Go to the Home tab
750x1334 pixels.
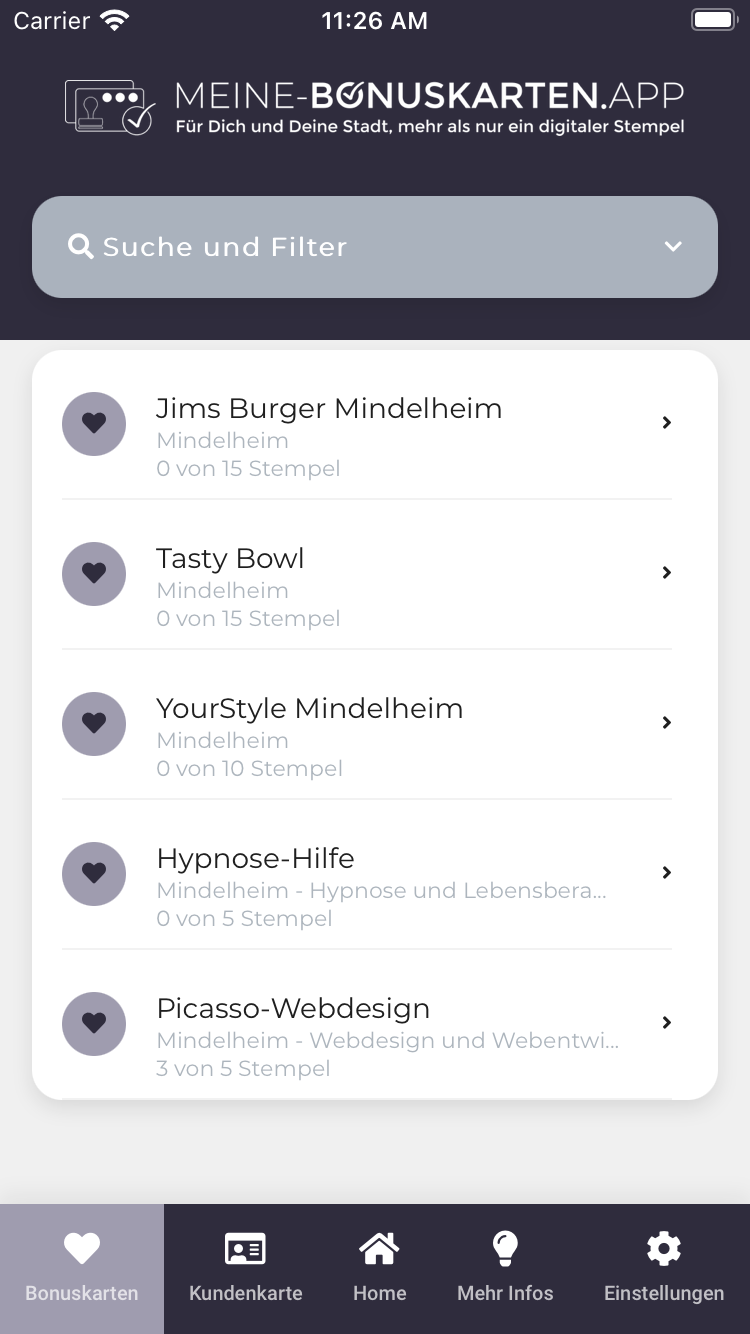click(x=379, y=1268)
